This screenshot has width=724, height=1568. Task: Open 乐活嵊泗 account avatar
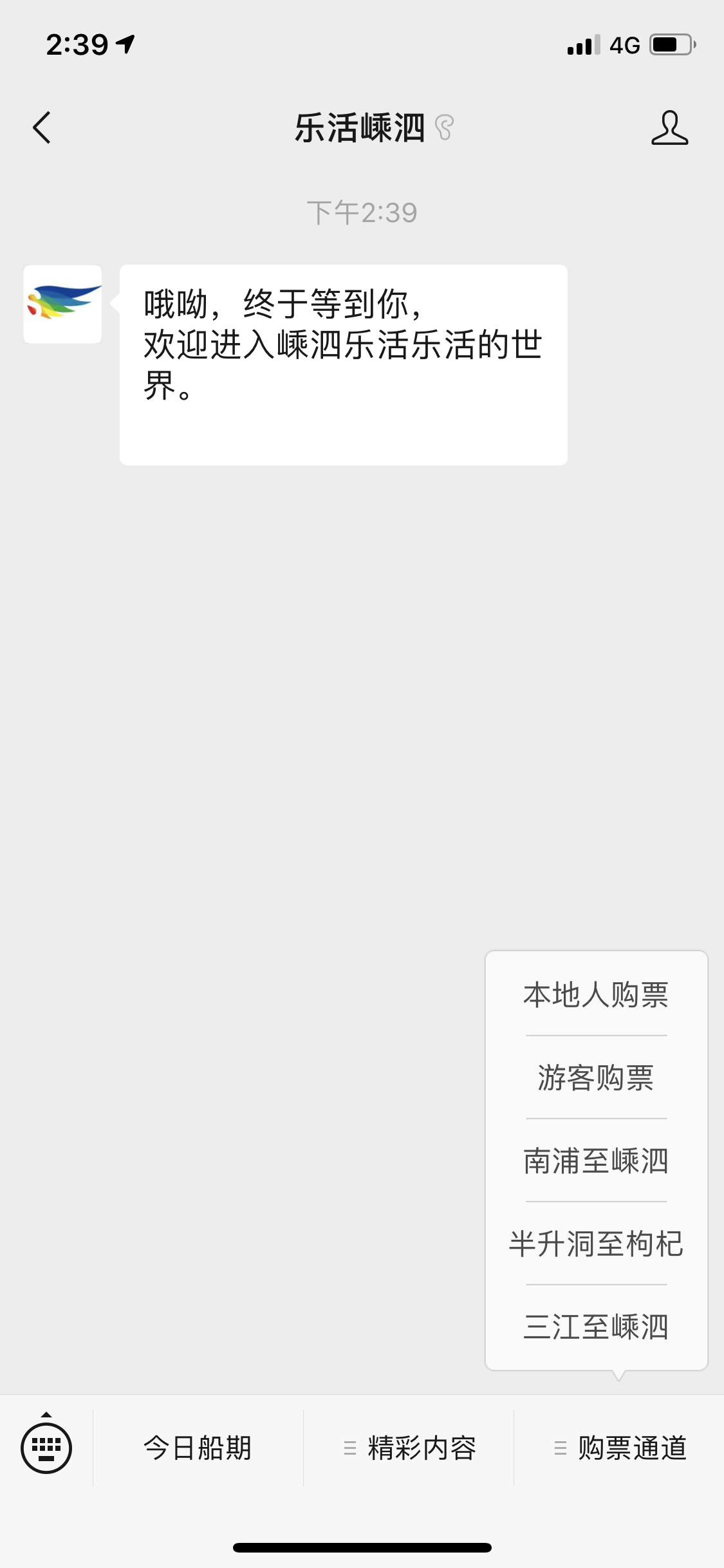coord(62,304)
